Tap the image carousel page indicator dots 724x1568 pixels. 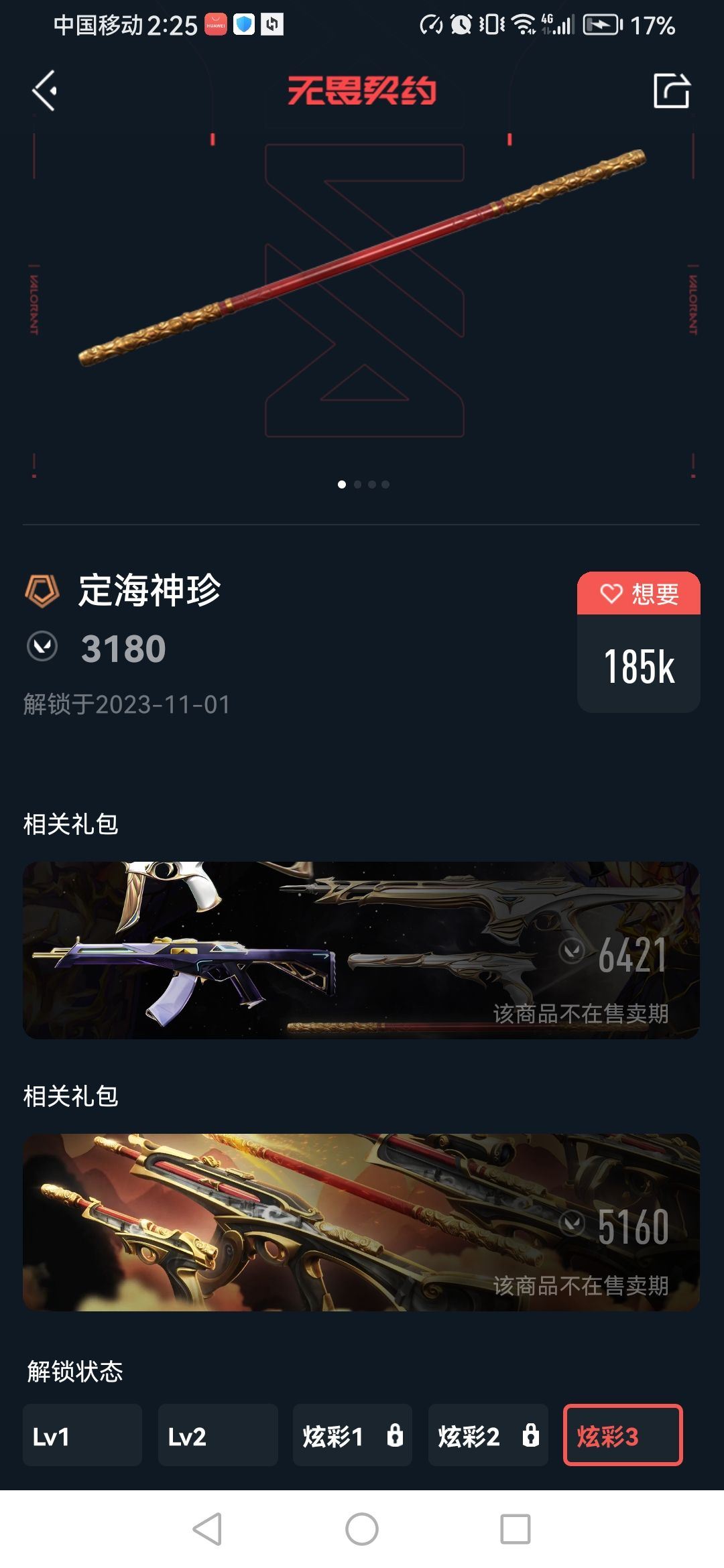click(363, 484)
